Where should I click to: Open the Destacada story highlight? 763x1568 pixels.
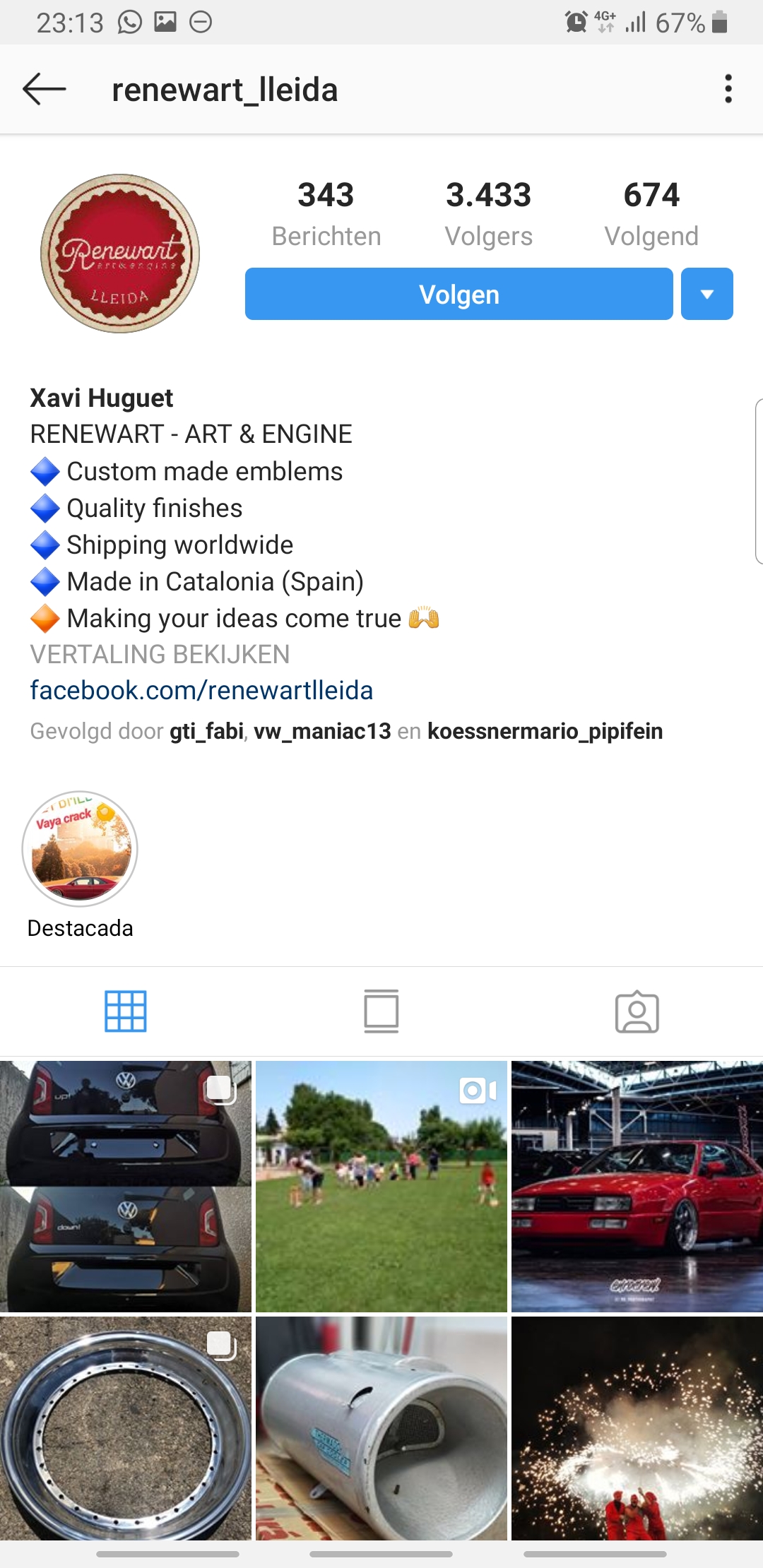pyautogui.click(x=80, y=848)
